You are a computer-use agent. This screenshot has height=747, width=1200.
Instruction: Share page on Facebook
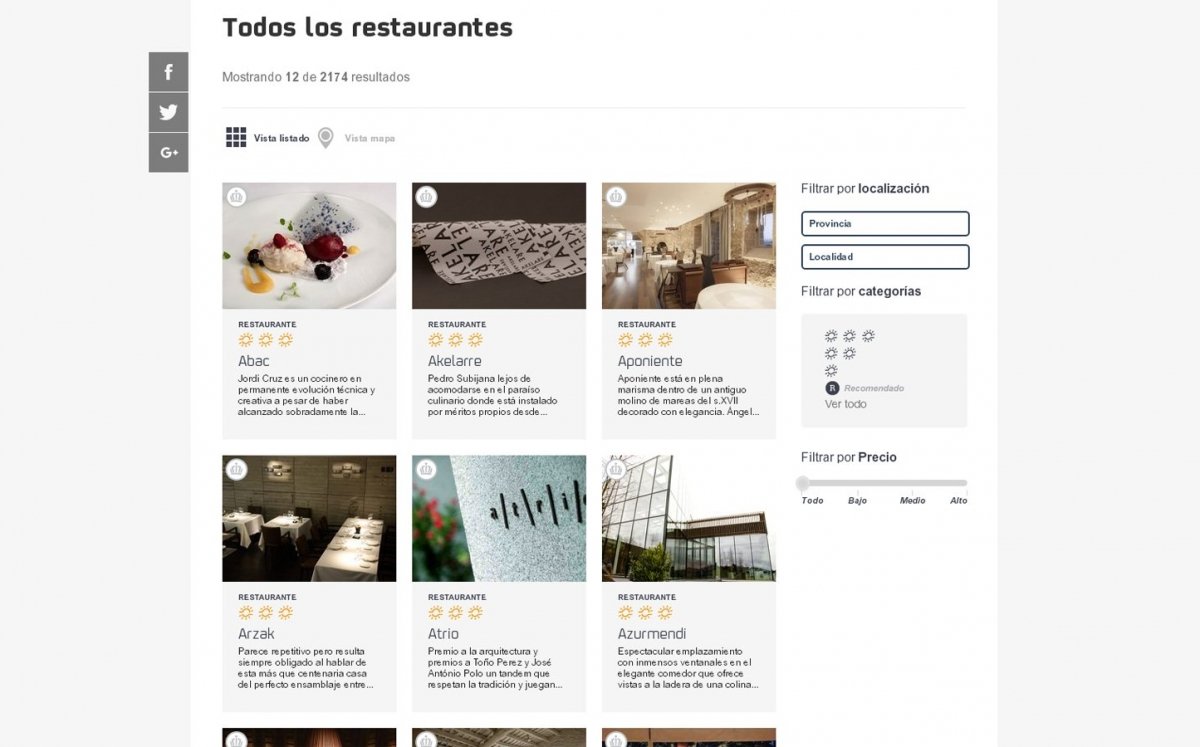click(168, 72)
